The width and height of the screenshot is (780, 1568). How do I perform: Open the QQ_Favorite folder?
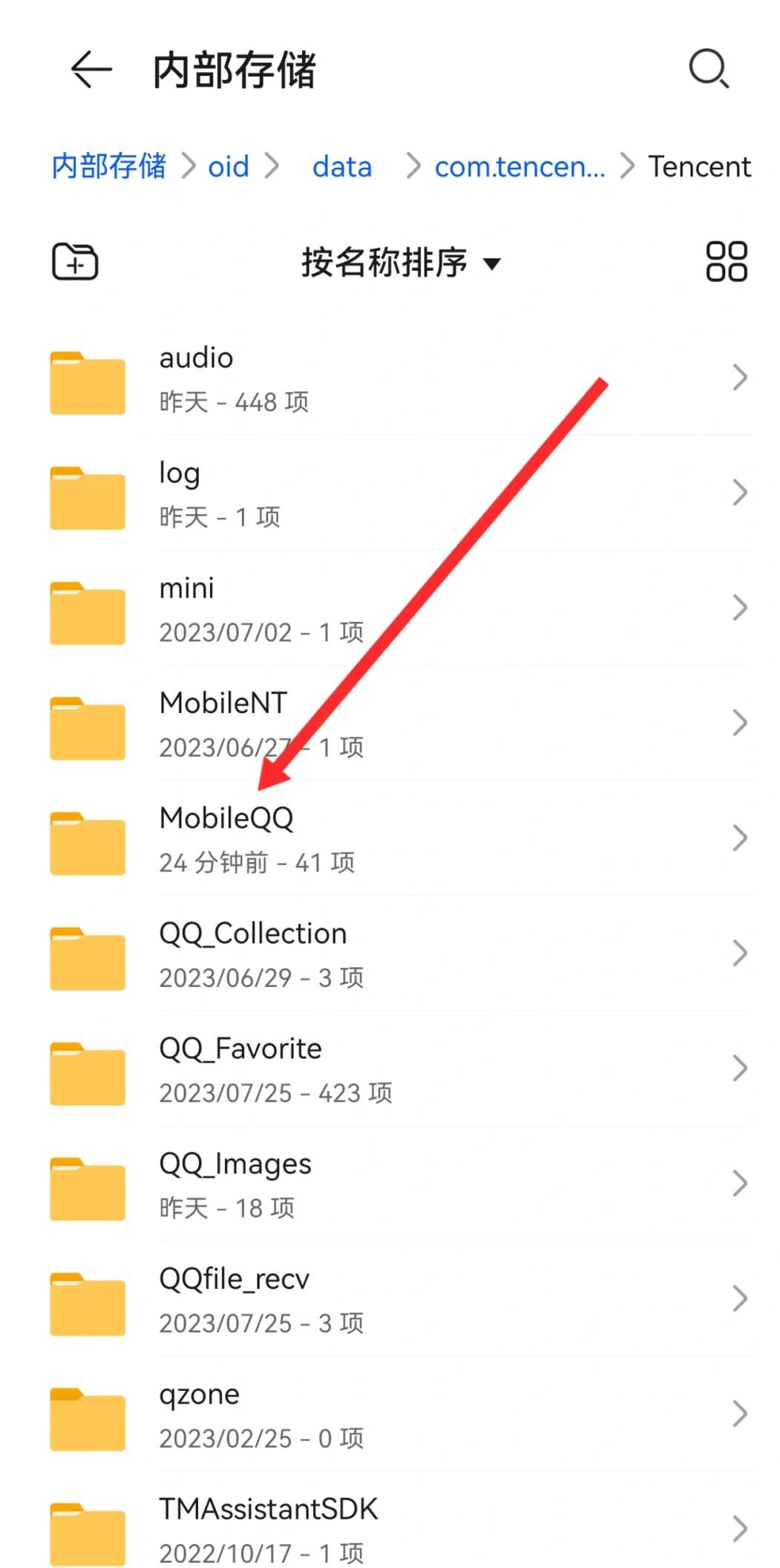click(401, 1069)
